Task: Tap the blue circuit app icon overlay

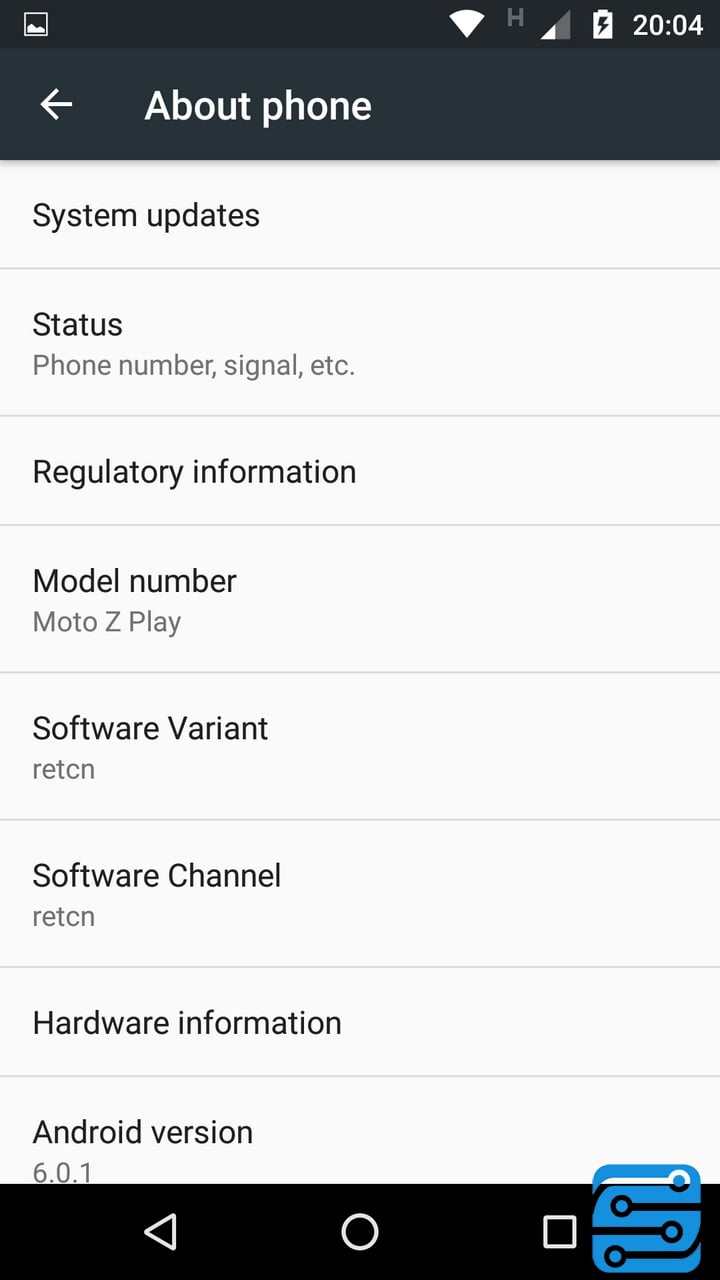Action: [x=648, y=1217]
